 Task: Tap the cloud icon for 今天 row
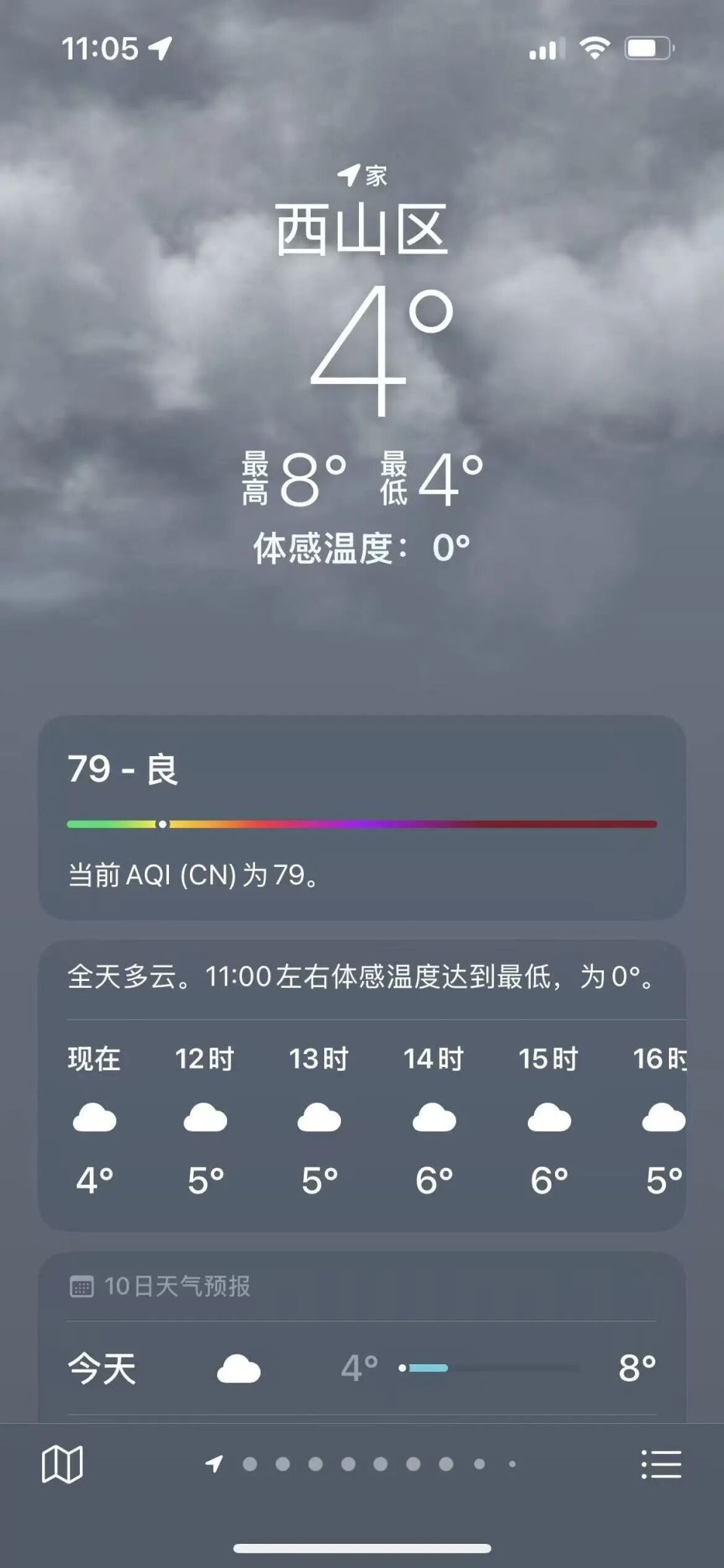coord(238,1367)
